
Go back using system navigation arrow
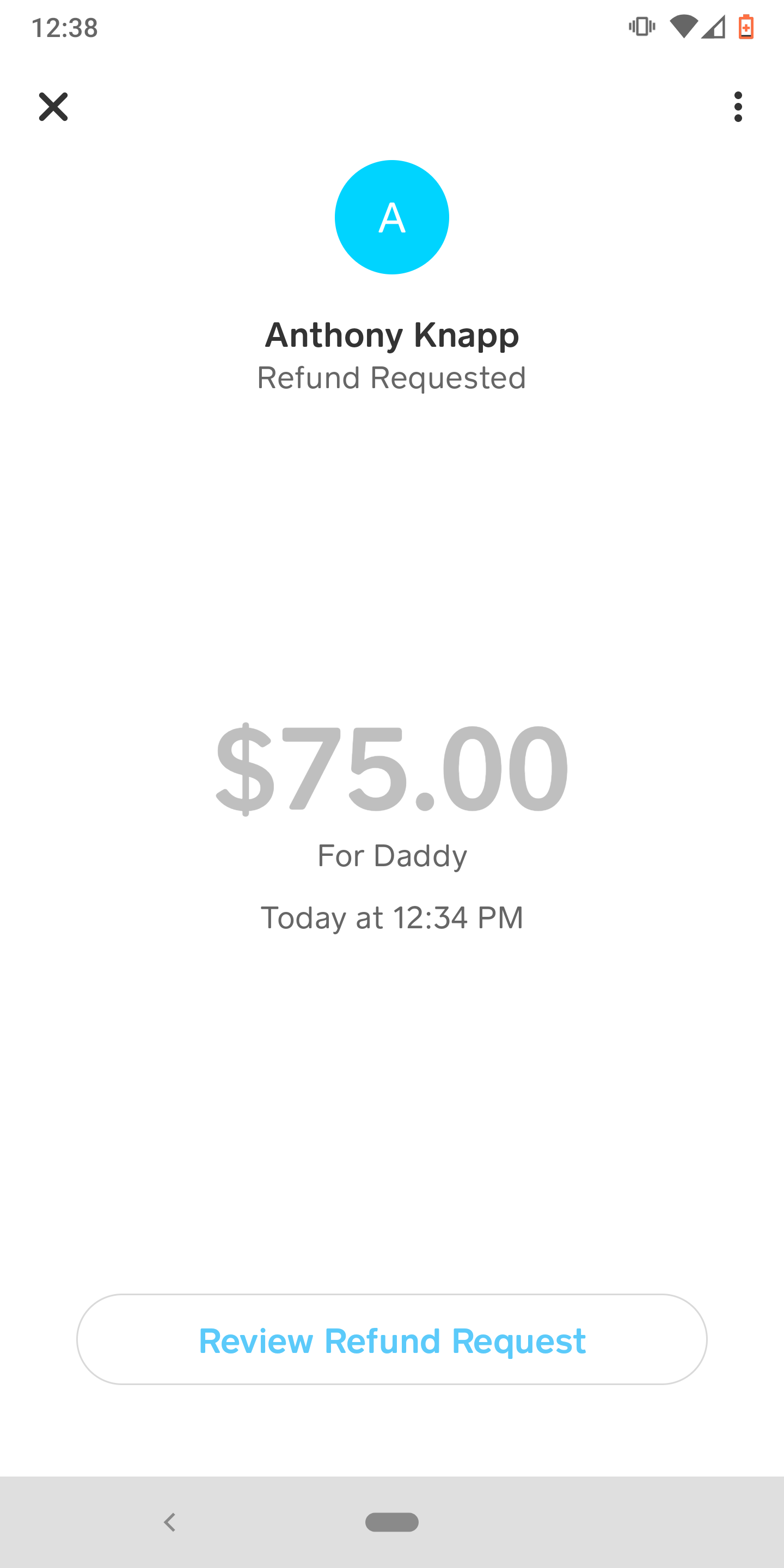170,1522
